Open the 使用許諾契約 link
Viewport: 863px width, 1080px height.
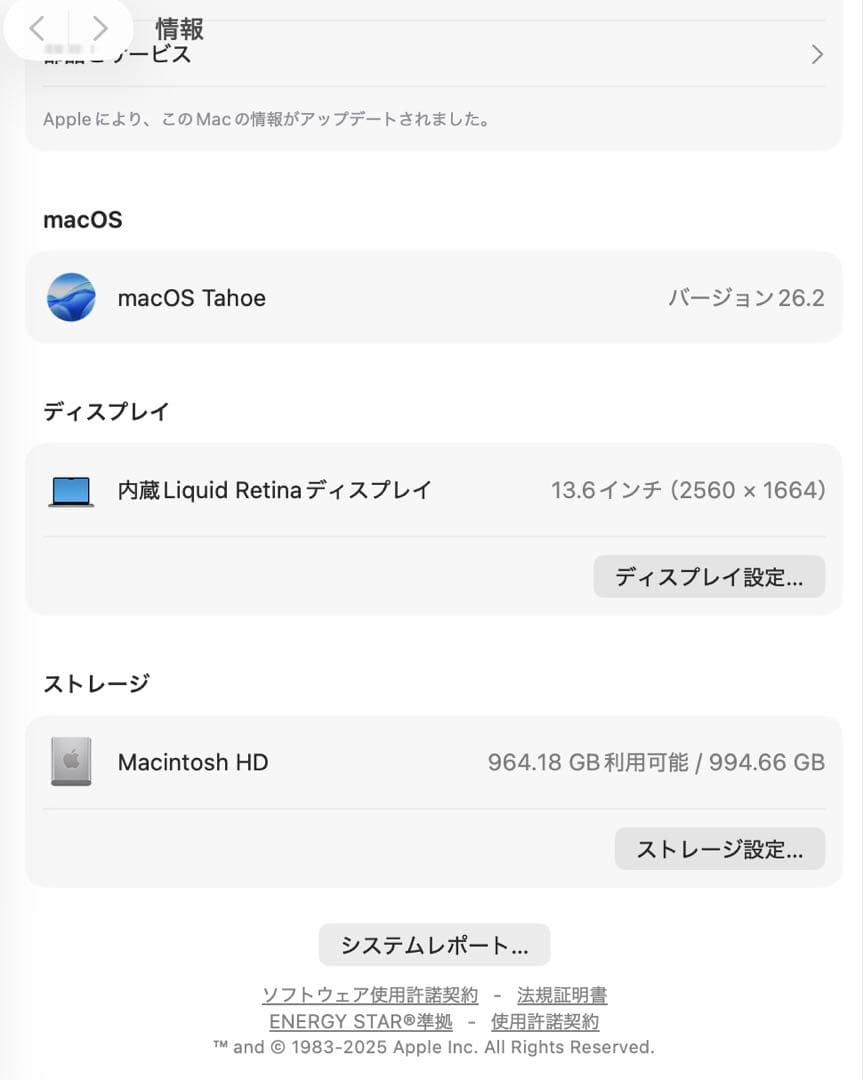tap(544, 1021)
